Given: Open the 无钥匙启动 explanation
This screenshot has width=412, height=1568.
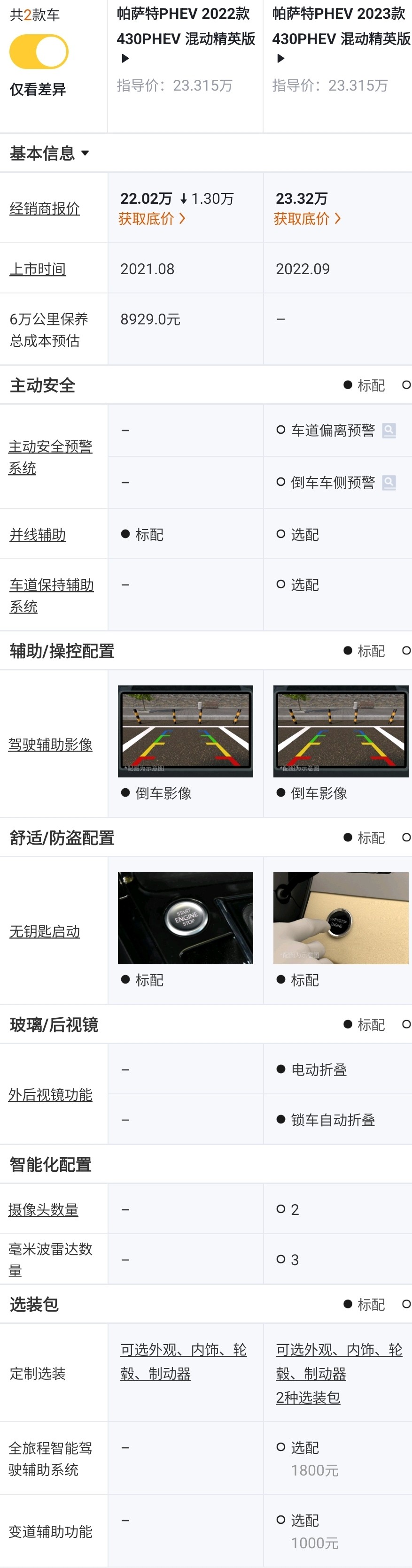Looking at the screenshot, I should pyautogui.click(x=45, y=930).
